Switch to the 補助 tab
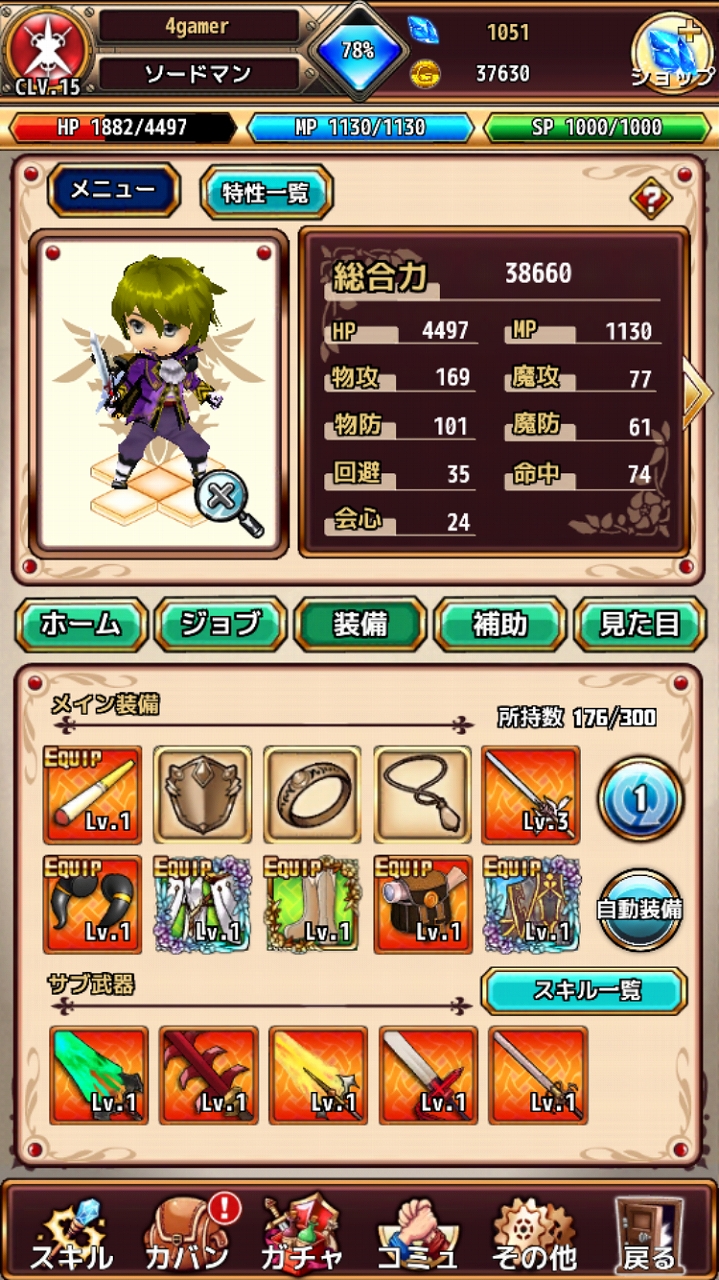The width and height of the screenshot is (719, 1280). (499, 624)
